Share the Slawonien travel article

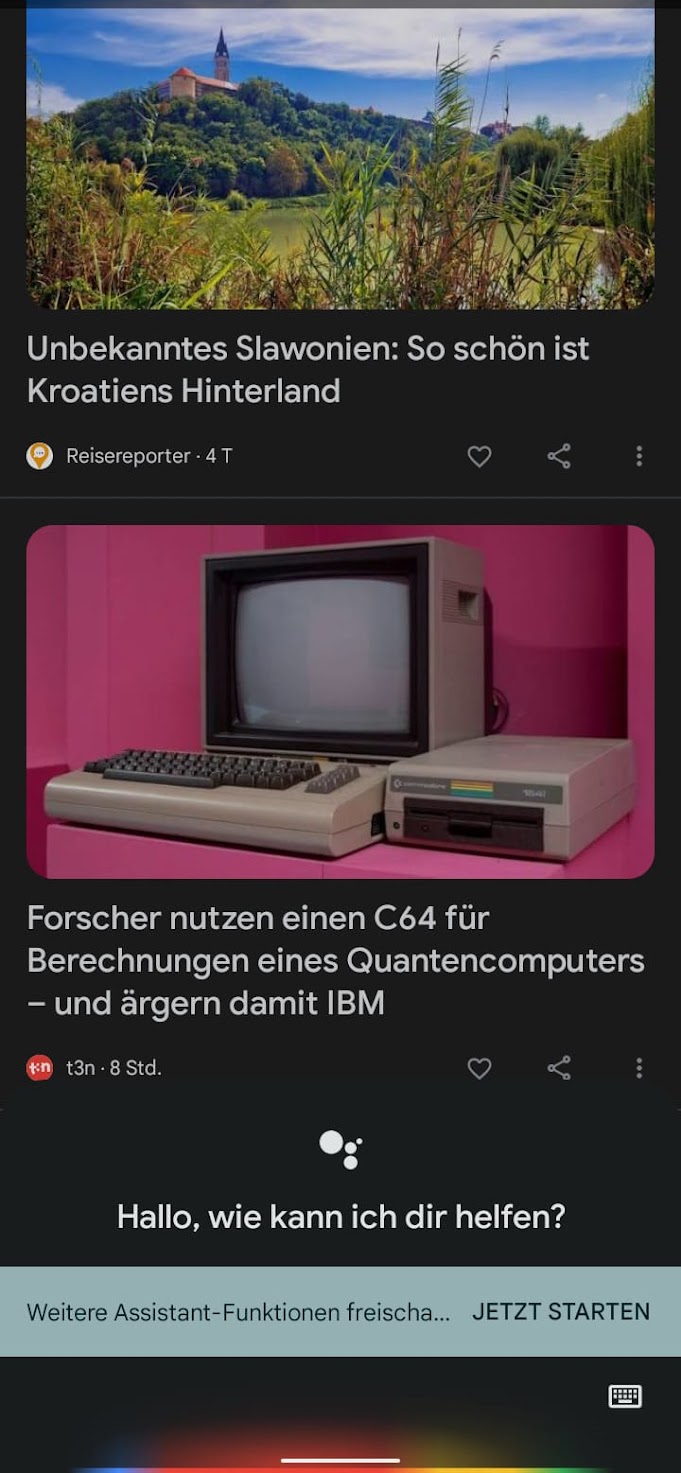(559, 457)
